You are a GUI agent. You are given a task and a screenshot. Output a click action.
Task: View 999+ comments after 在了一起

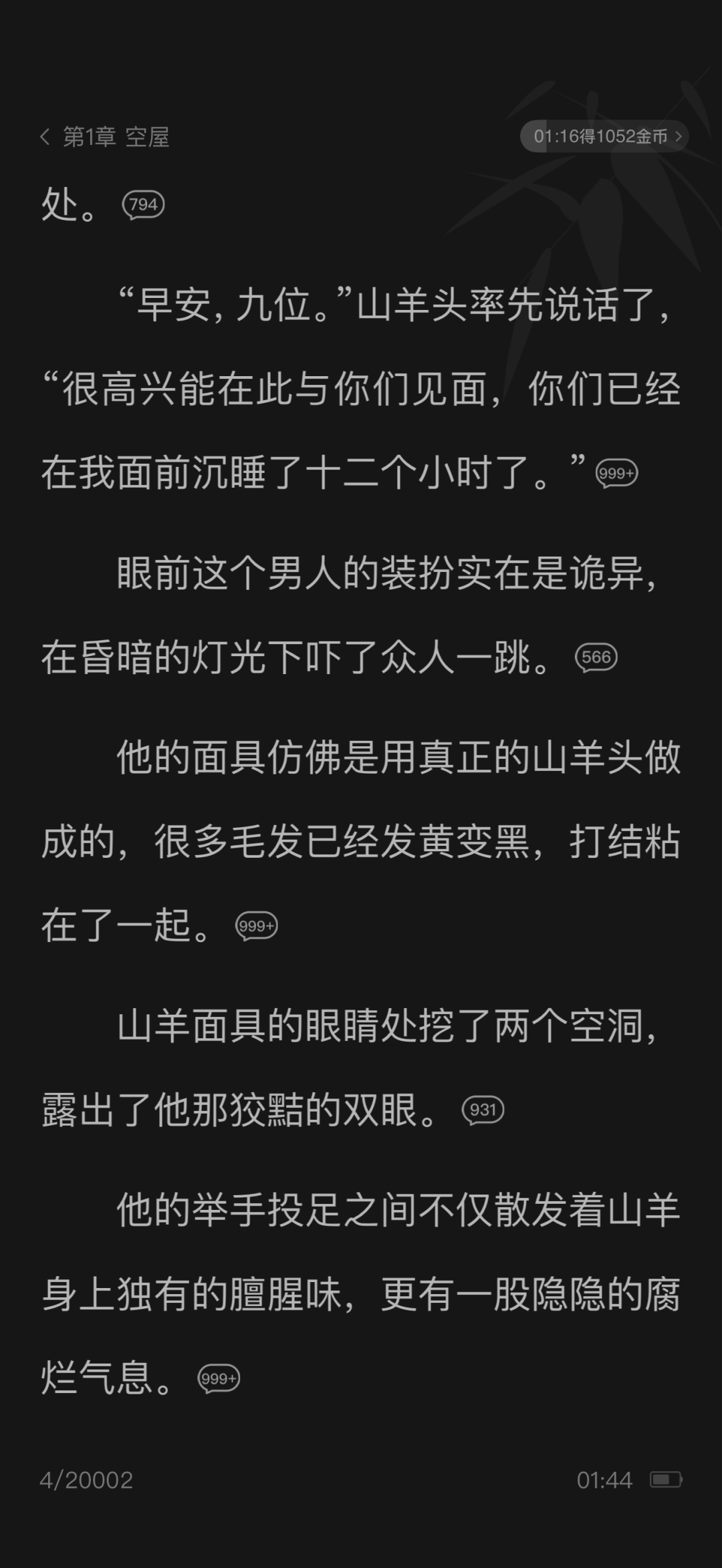point(256,926)
